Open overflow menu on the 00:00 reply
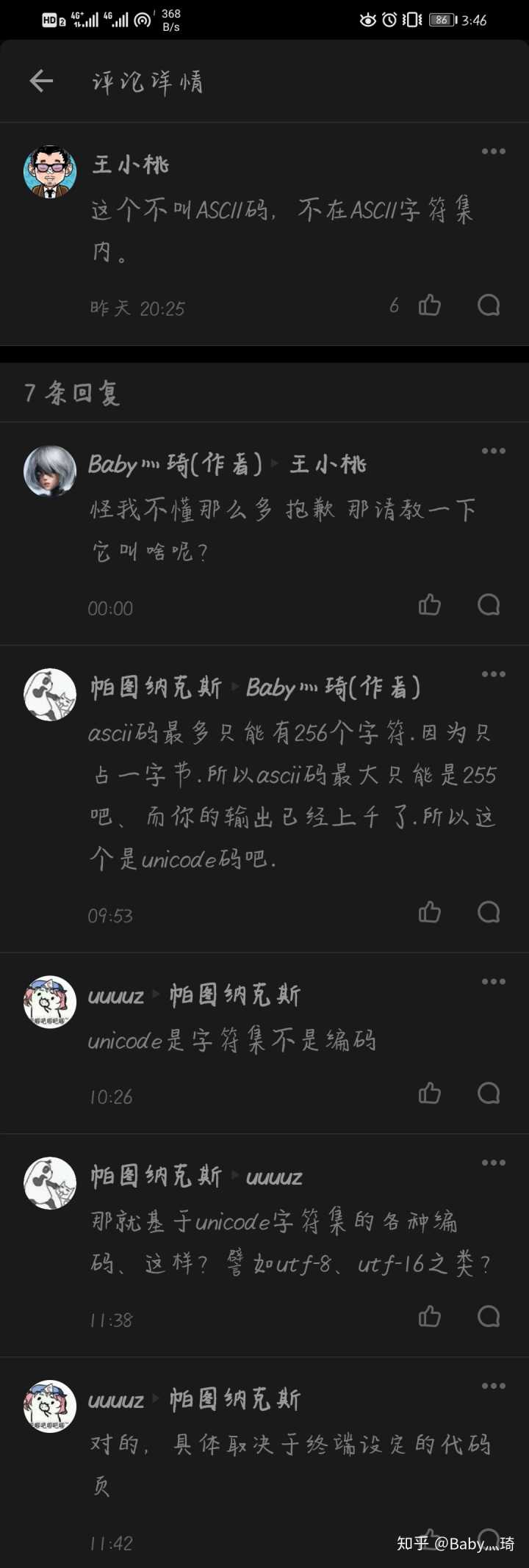The image size is (529, 1568). point(493,451)
